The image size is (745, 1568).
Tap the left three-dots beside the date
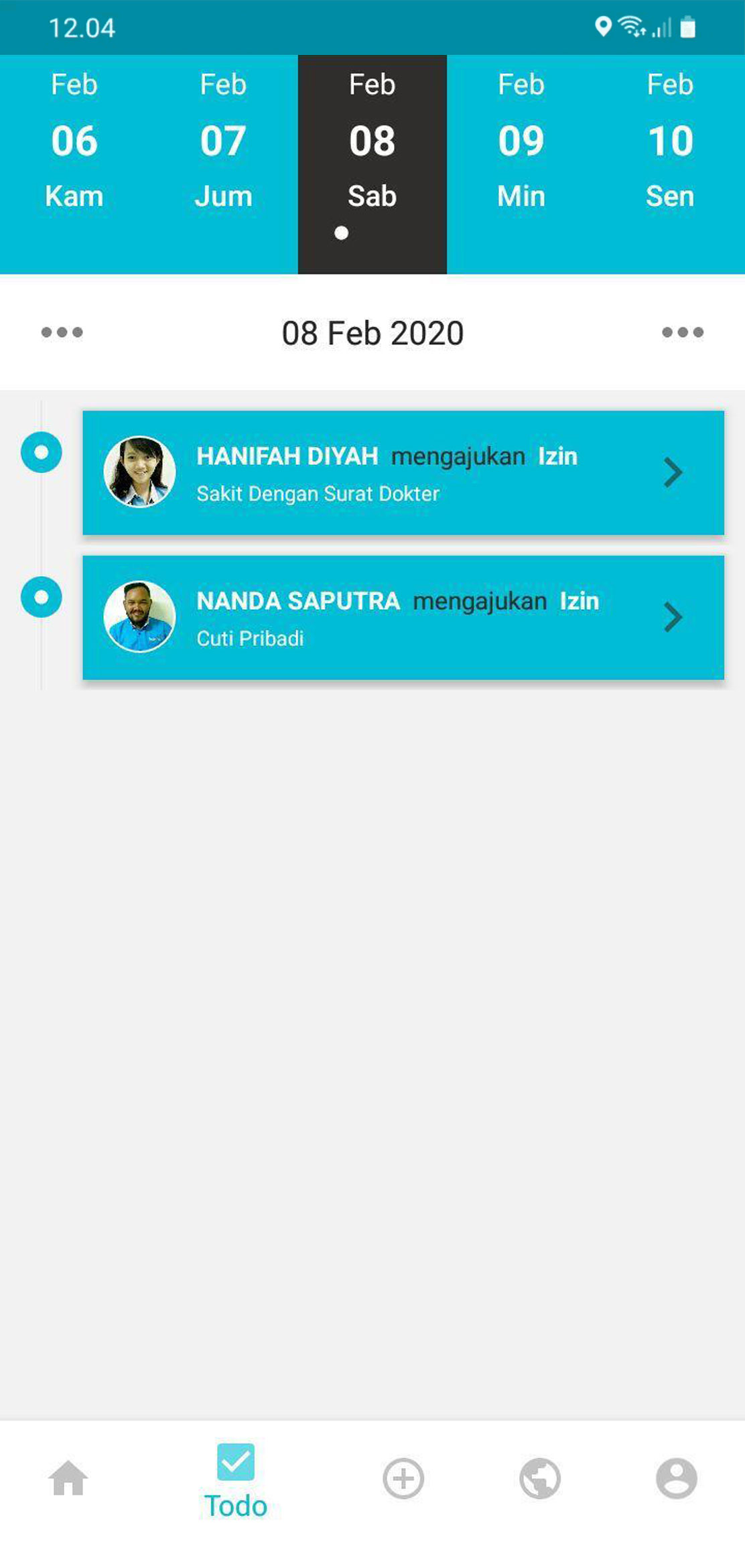click(62, 332)
